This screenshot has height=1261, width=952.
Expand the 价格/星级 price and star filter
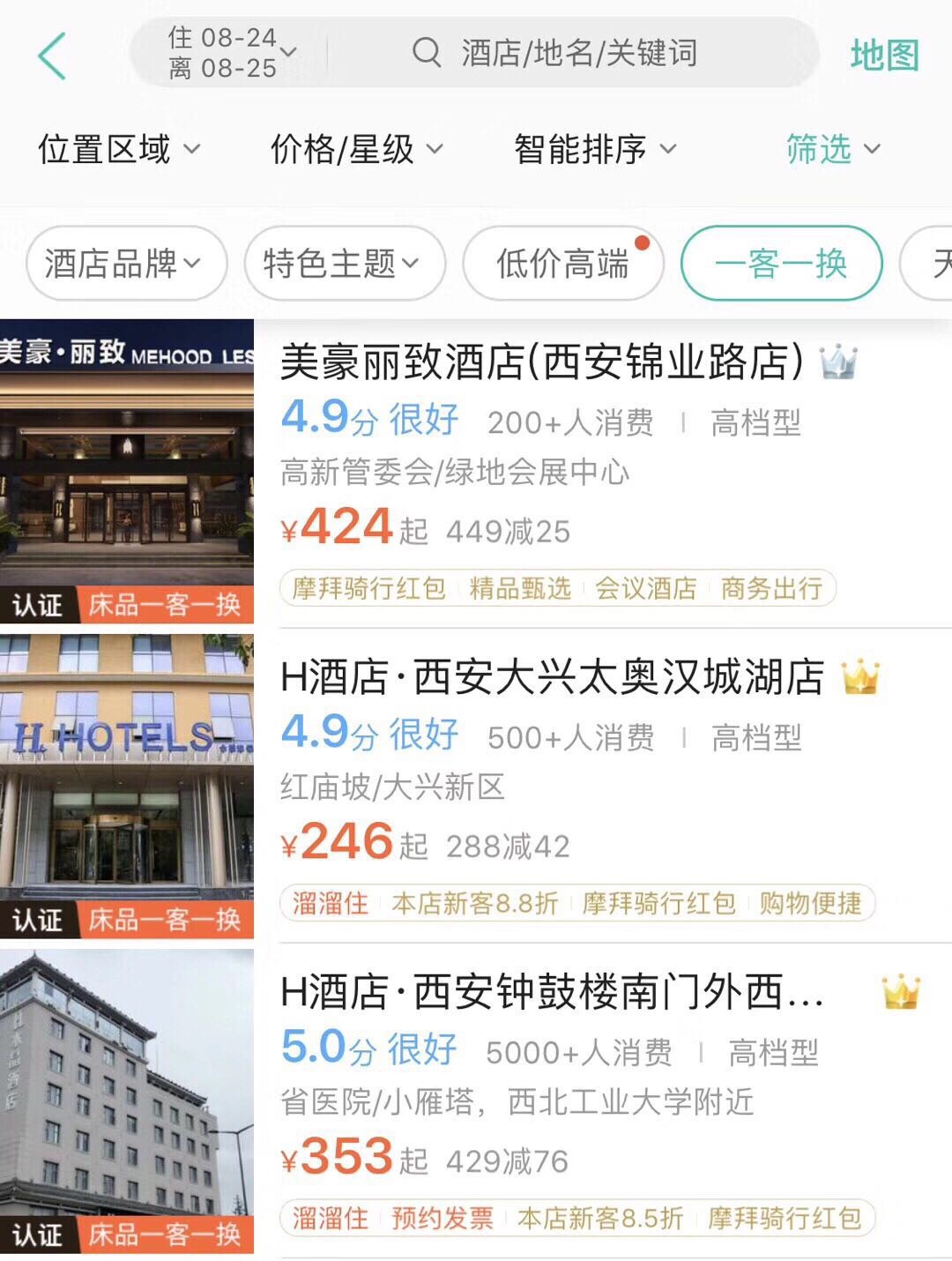tap(356, 149)
